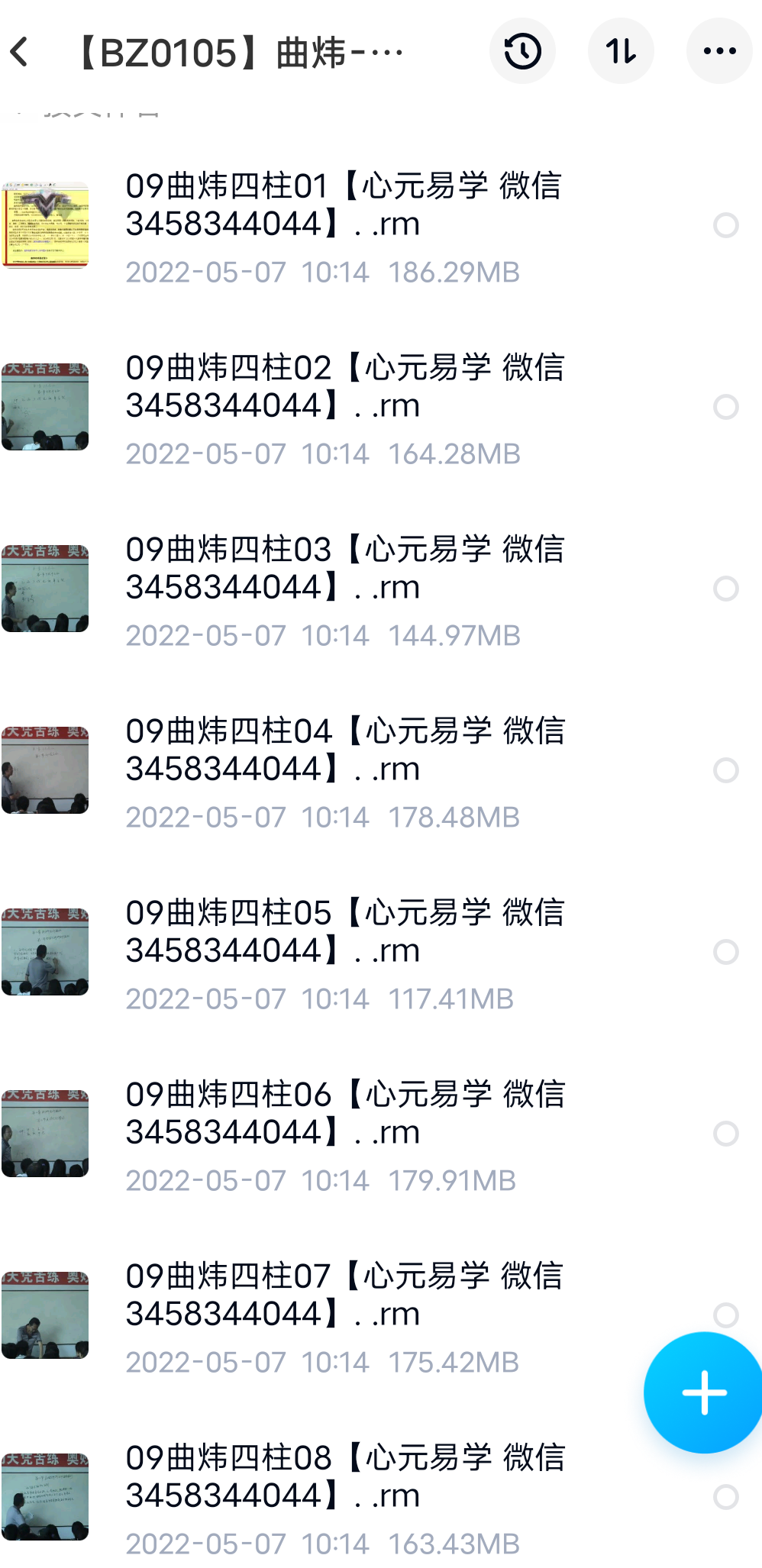The width and height of the screenshot is (762, 1568).
Task: Open the file transfer history icon
Action: tap(522, 51)
